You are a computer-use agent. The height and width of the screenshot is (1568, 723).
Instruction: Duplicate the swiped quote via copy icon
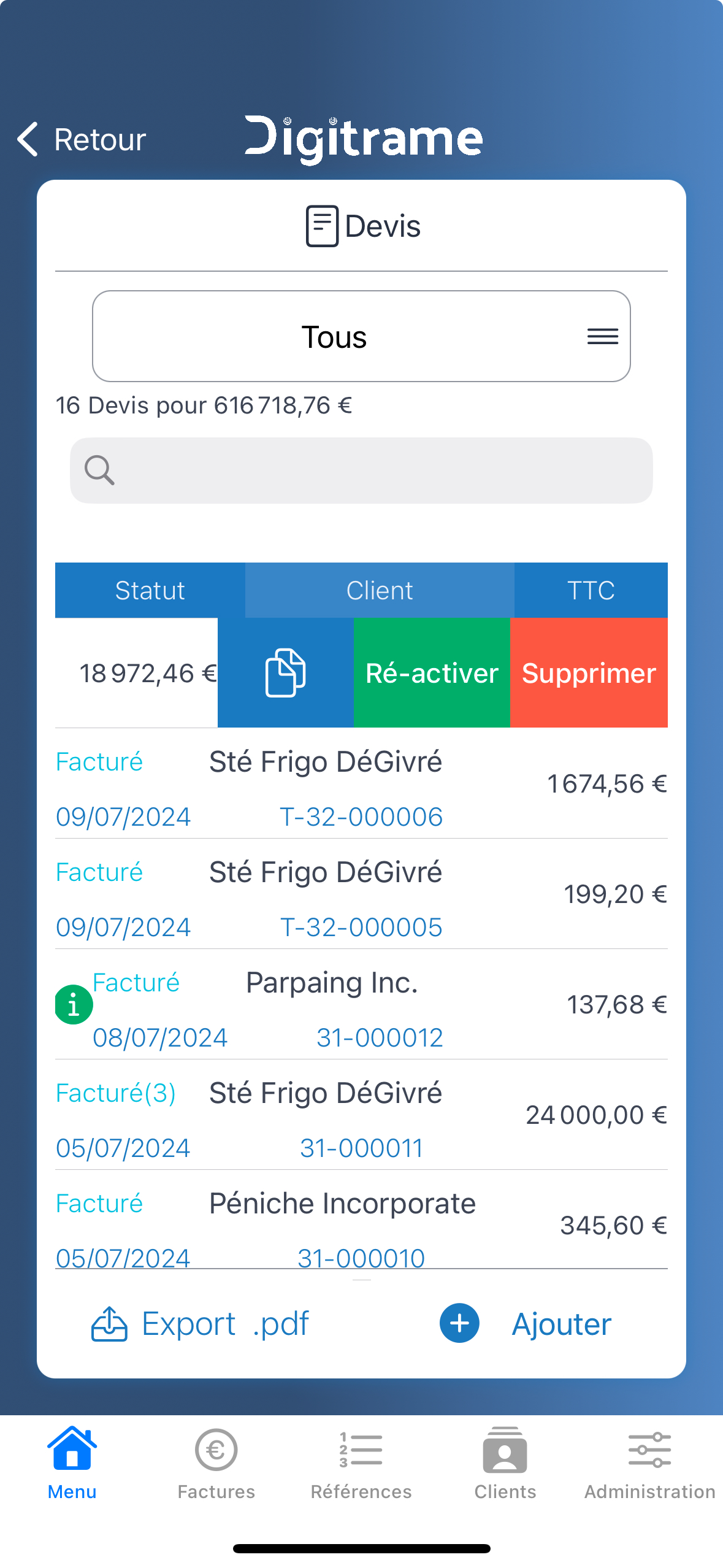(286, 673)
